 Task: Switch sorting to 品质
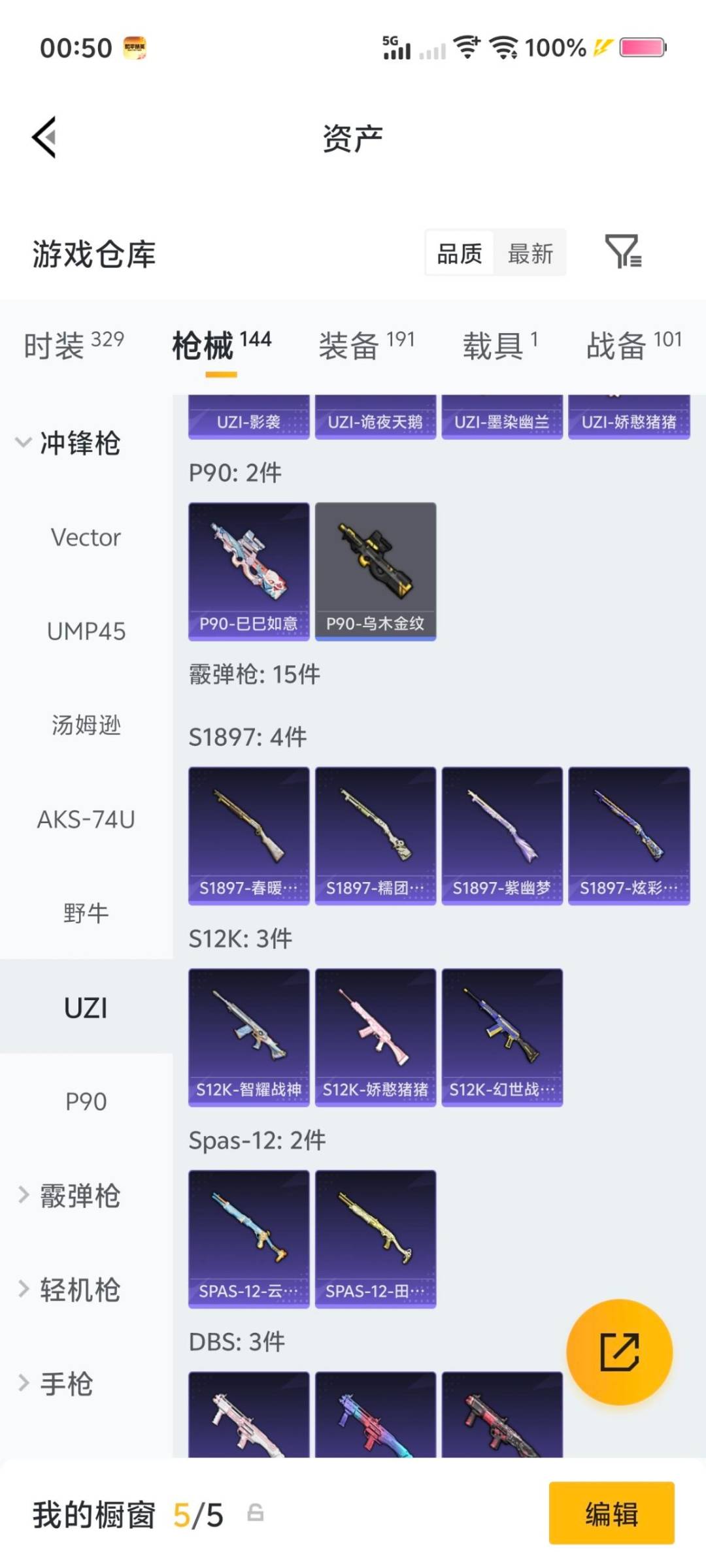click(461, 253)
